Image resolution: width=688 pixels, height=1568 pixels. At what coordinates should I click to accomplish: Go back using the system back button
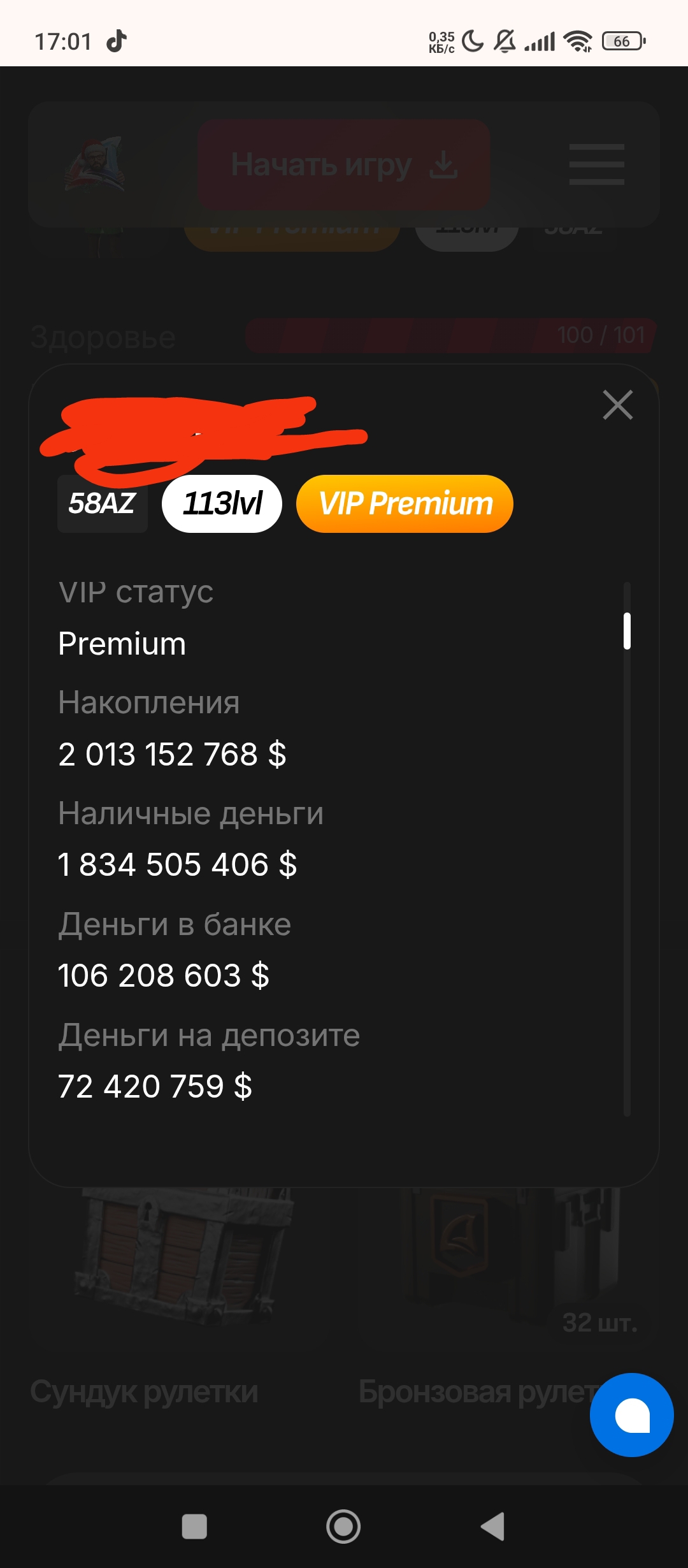[493, 1527]
